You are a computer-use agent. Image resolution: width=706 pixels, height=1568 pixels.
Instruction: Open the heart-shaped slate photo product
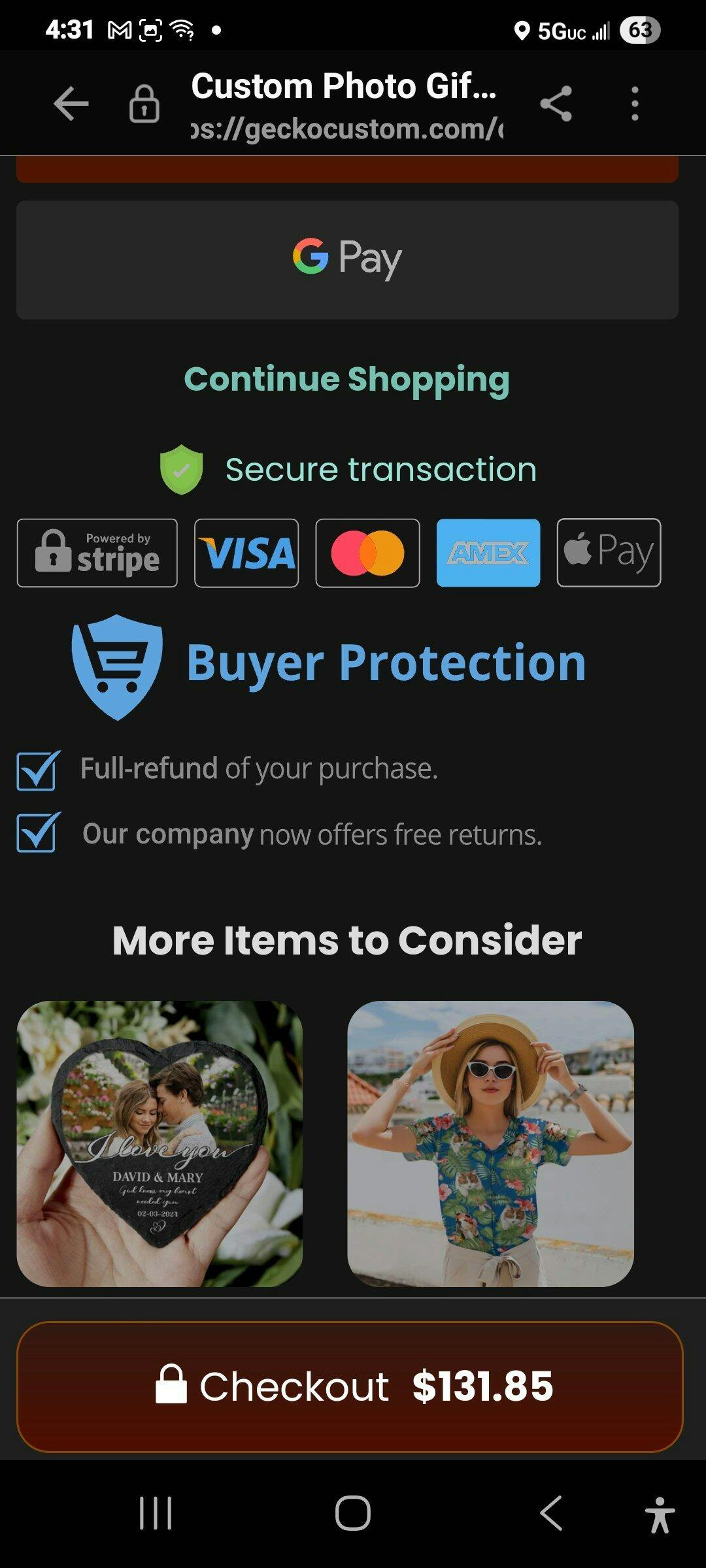[x=160, y=1144]
